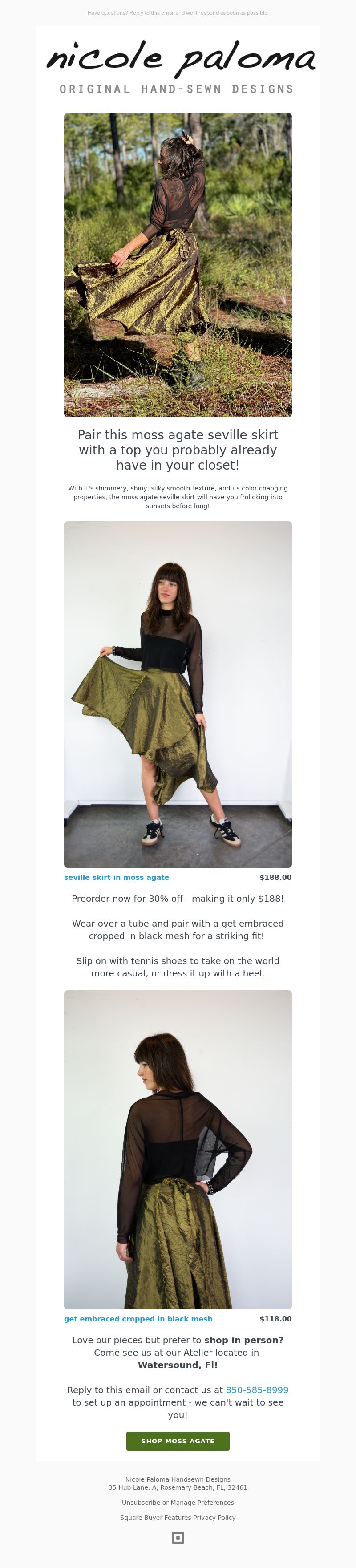Open the seville skirt in moss agate link

pos(116,877)
